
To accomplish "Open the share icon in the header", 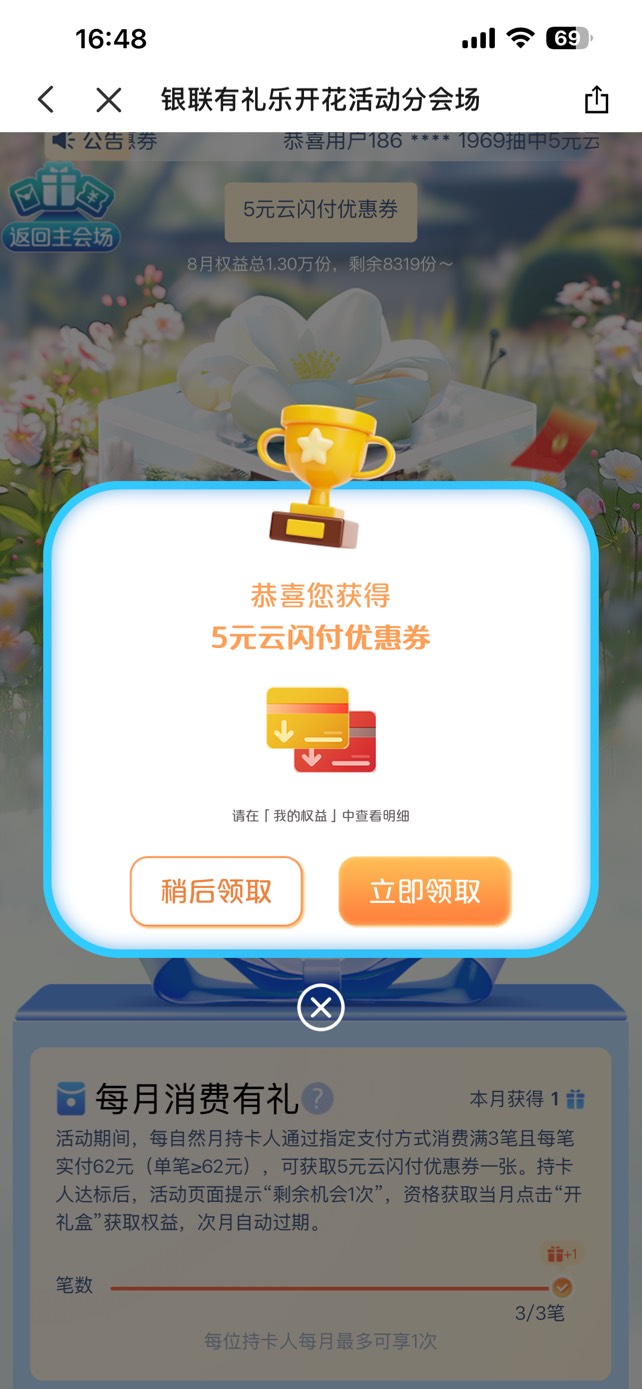I will (596, 99).
